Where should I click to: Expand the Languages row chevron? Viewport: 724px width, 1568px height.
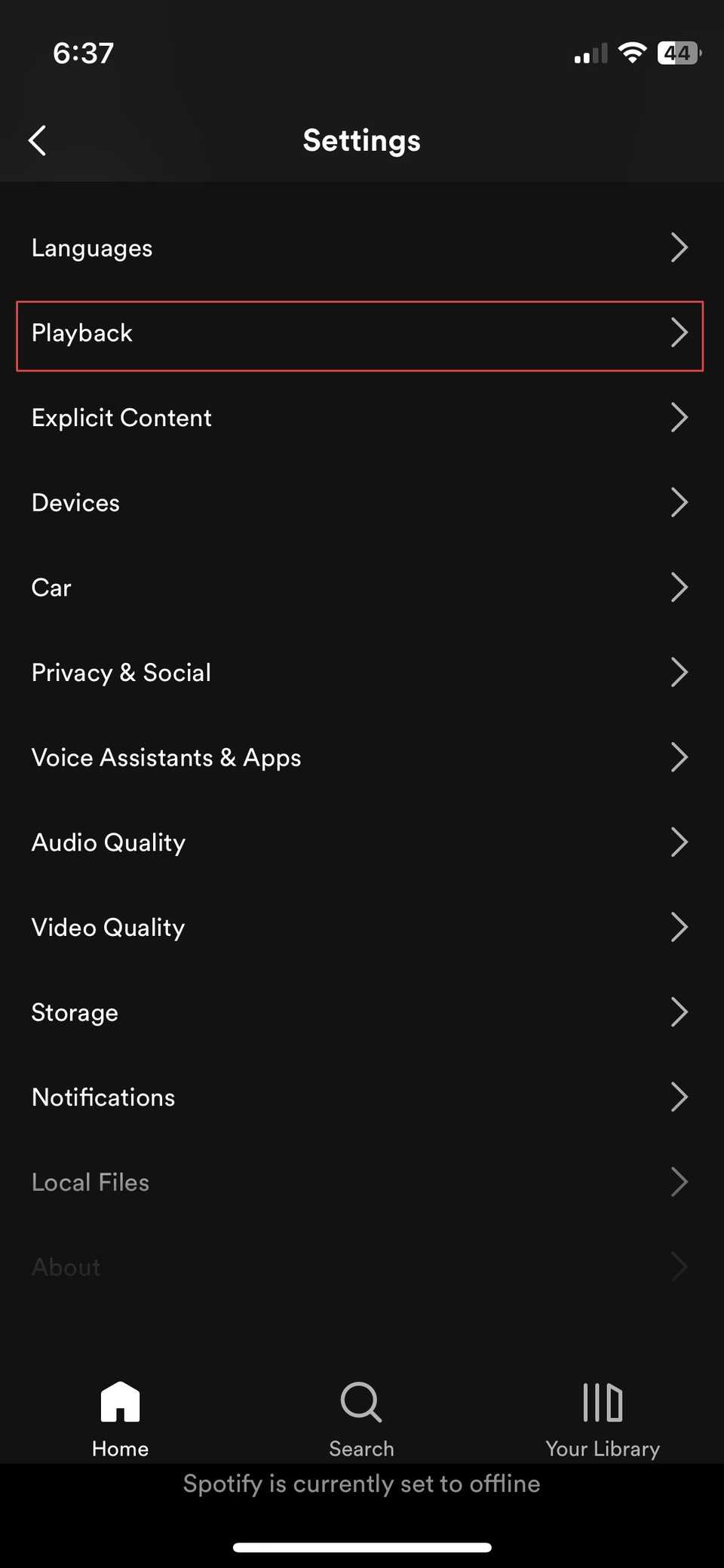(x=679, y=247)
